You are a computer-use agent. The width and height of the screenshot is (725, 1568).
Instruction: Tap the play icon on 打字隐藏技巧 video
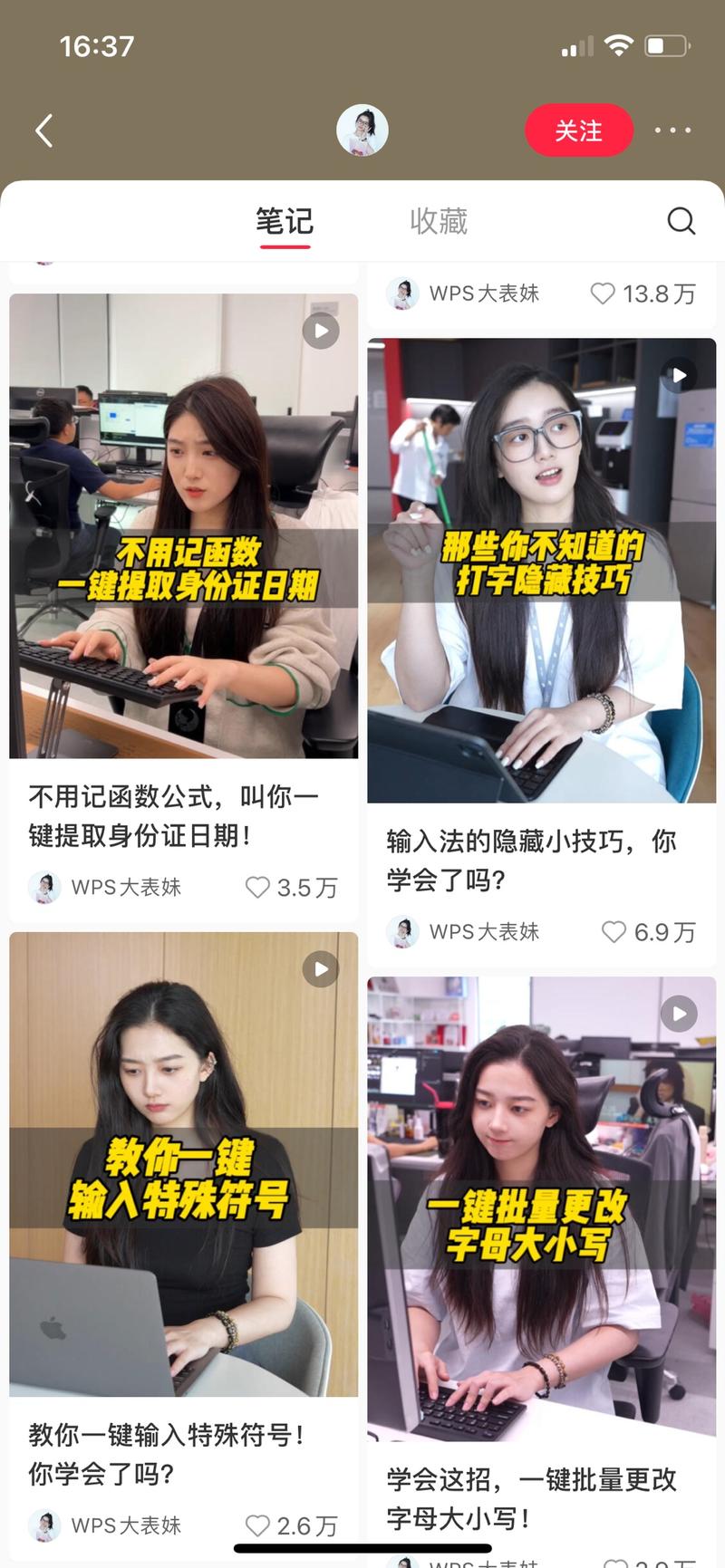coord(678,375)
